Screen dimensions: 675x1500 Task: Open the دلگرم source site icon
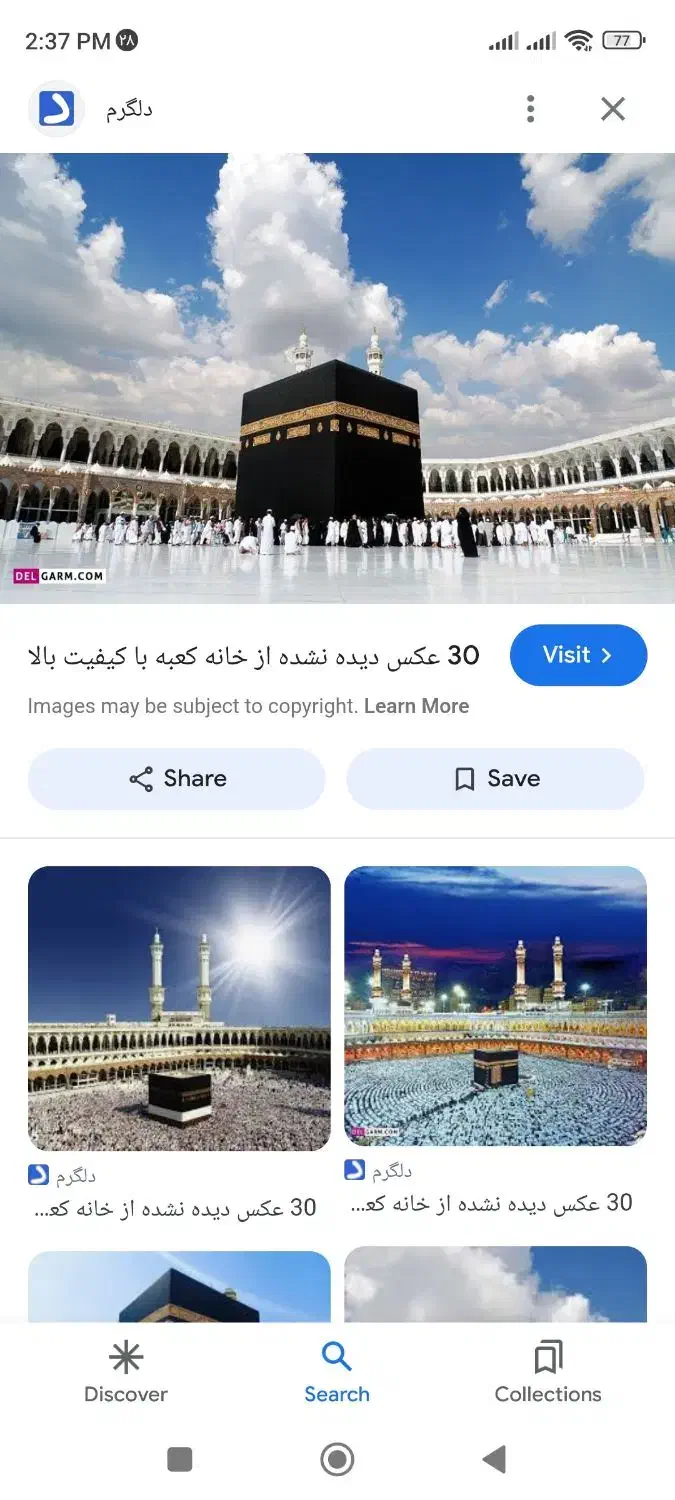click(x=57, y=109)
